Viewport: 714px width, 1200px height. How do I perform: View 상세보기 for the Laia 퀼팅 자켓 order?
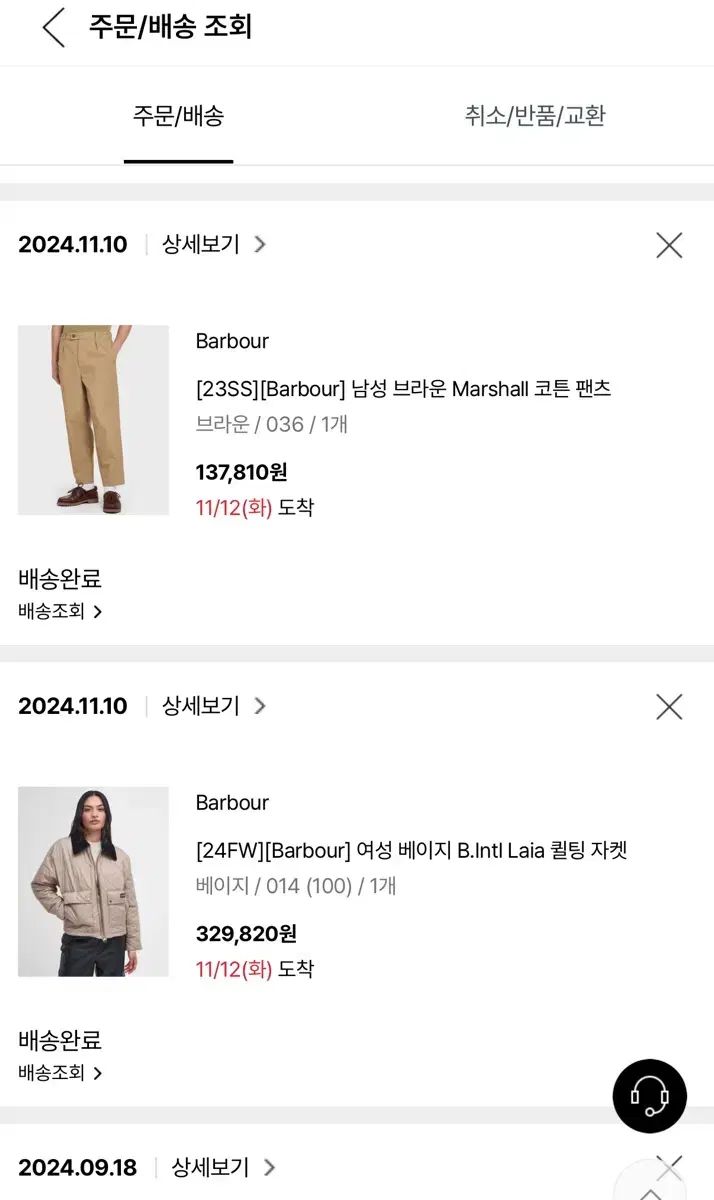pos(213,706)
